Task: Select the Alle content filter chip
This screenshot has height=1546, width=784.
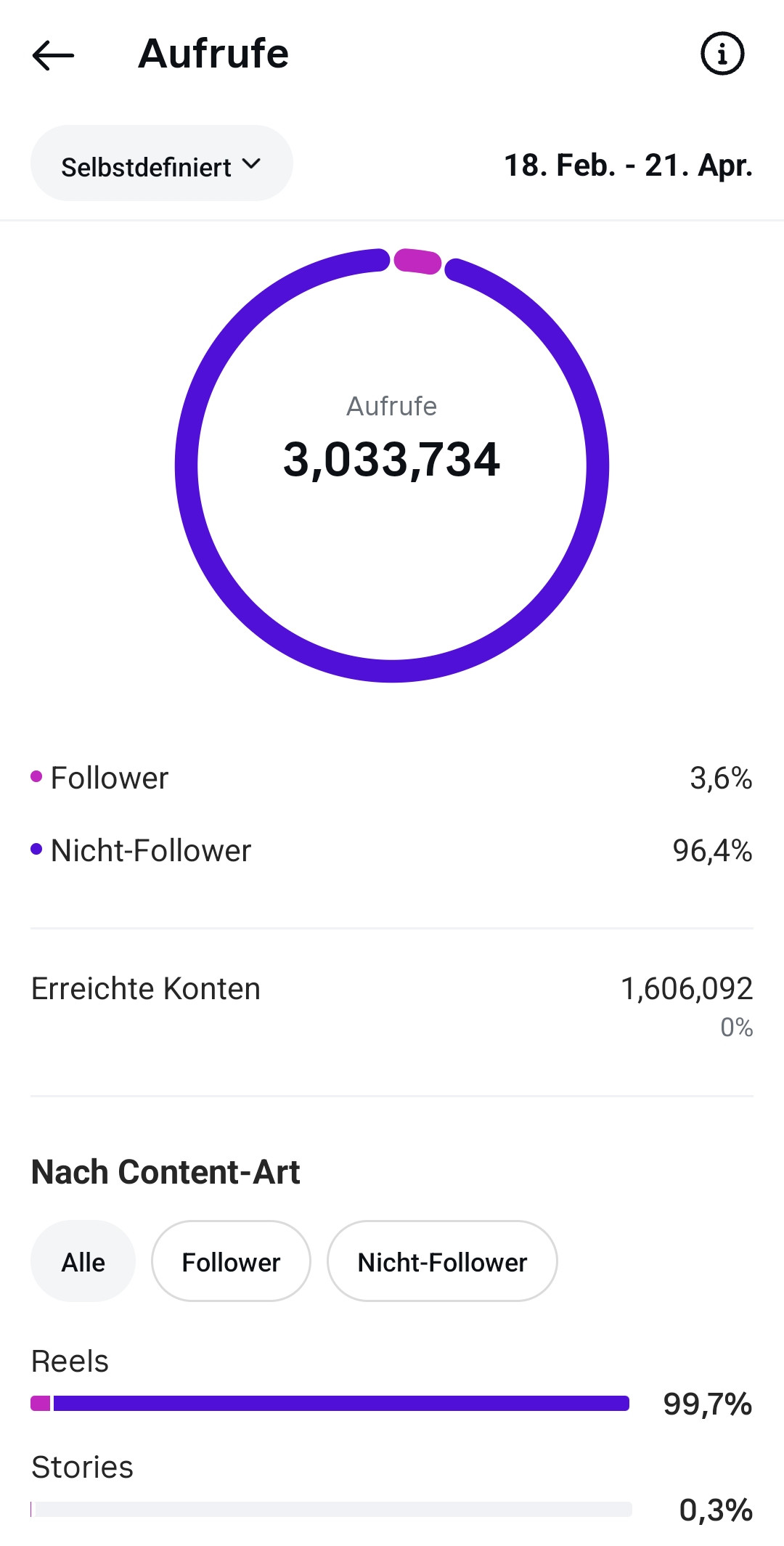Action: [x=82, y=1261]
